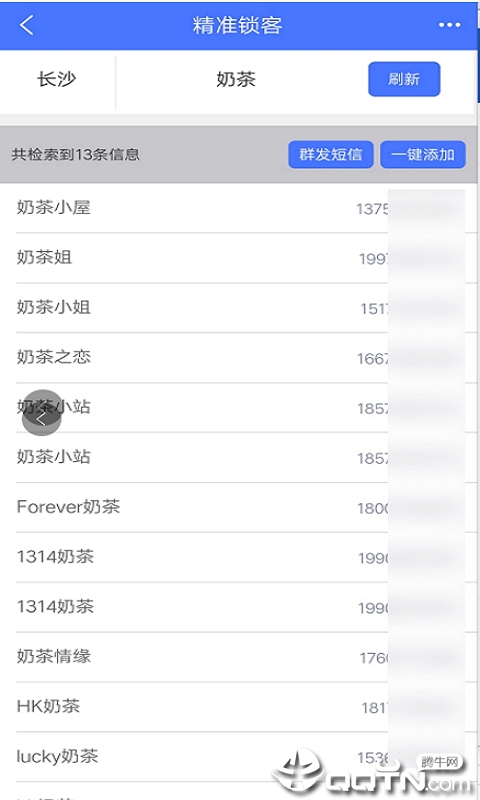Tap the floating round back button

click(x=41, y=414)
